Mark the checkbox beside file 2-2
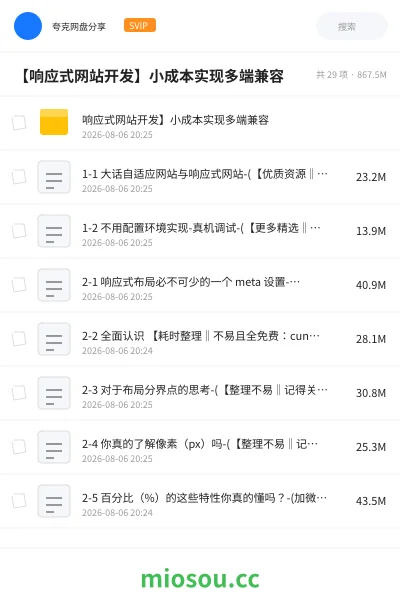This screenshot has height=600, width=400. [x=19, y=339]
